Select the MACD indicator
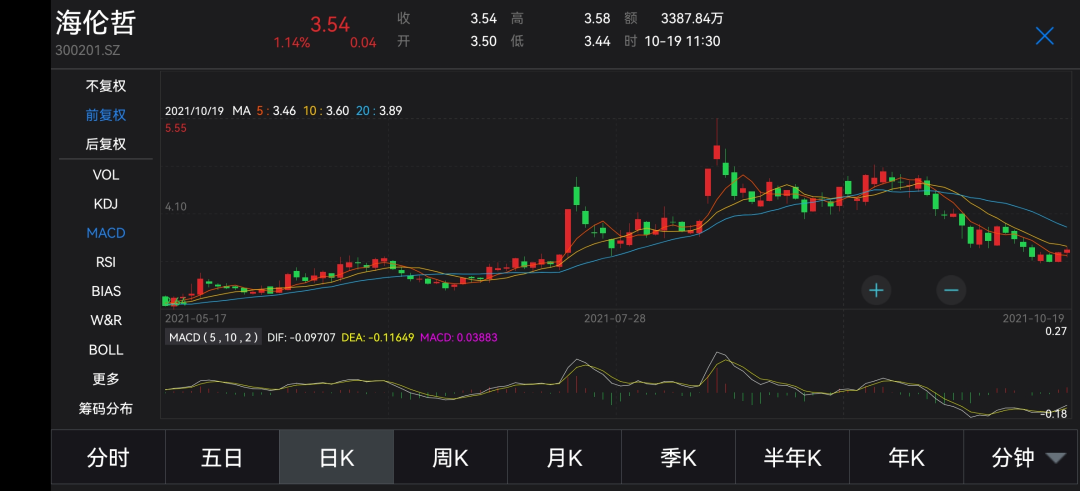Viewport: 1080px width, 491px height. [106, 232]
